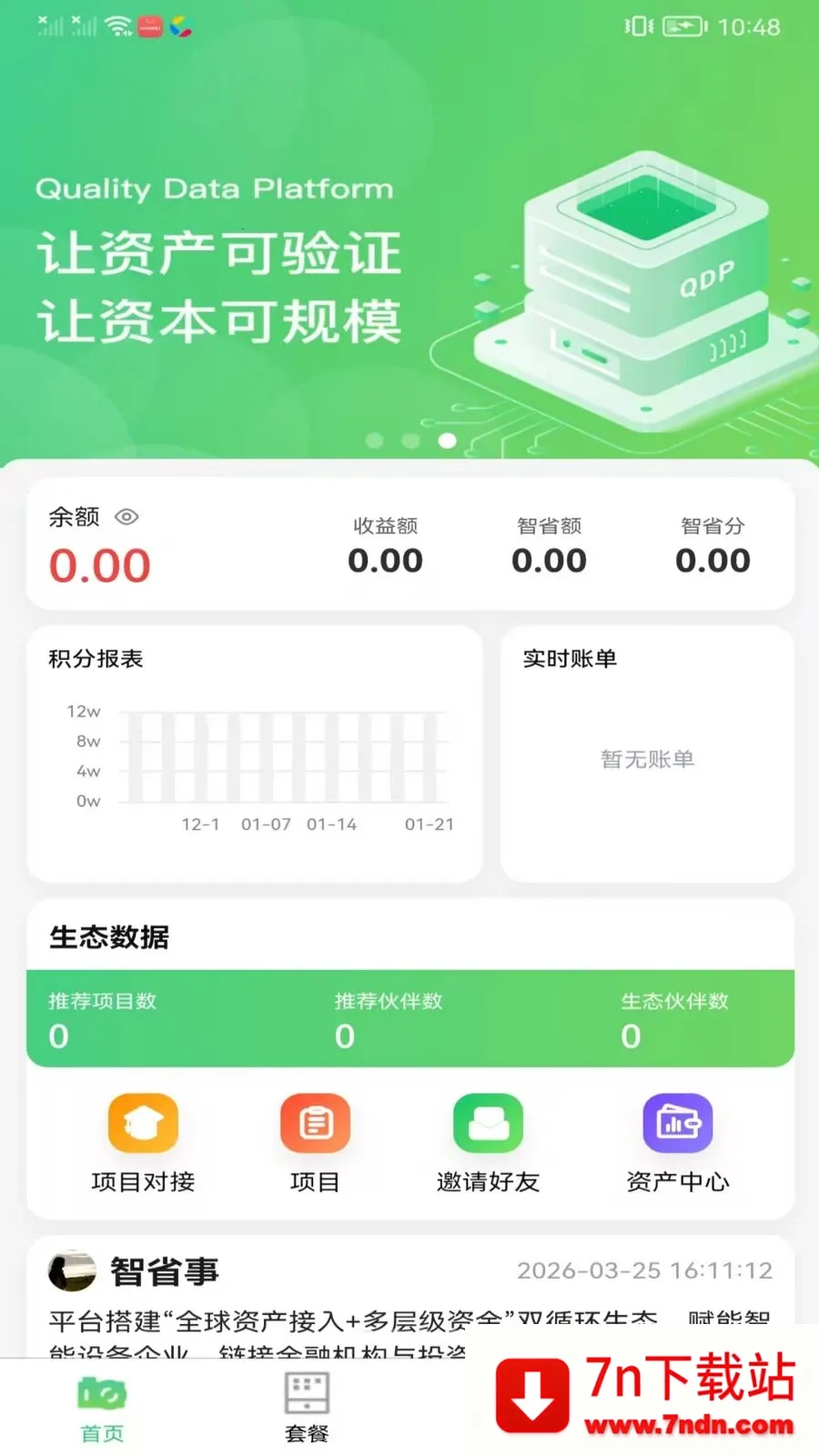Viewport: 819px width, 1456px height.
Task: Select the 首页 tab at bottom
Action: click(100, 1406)
